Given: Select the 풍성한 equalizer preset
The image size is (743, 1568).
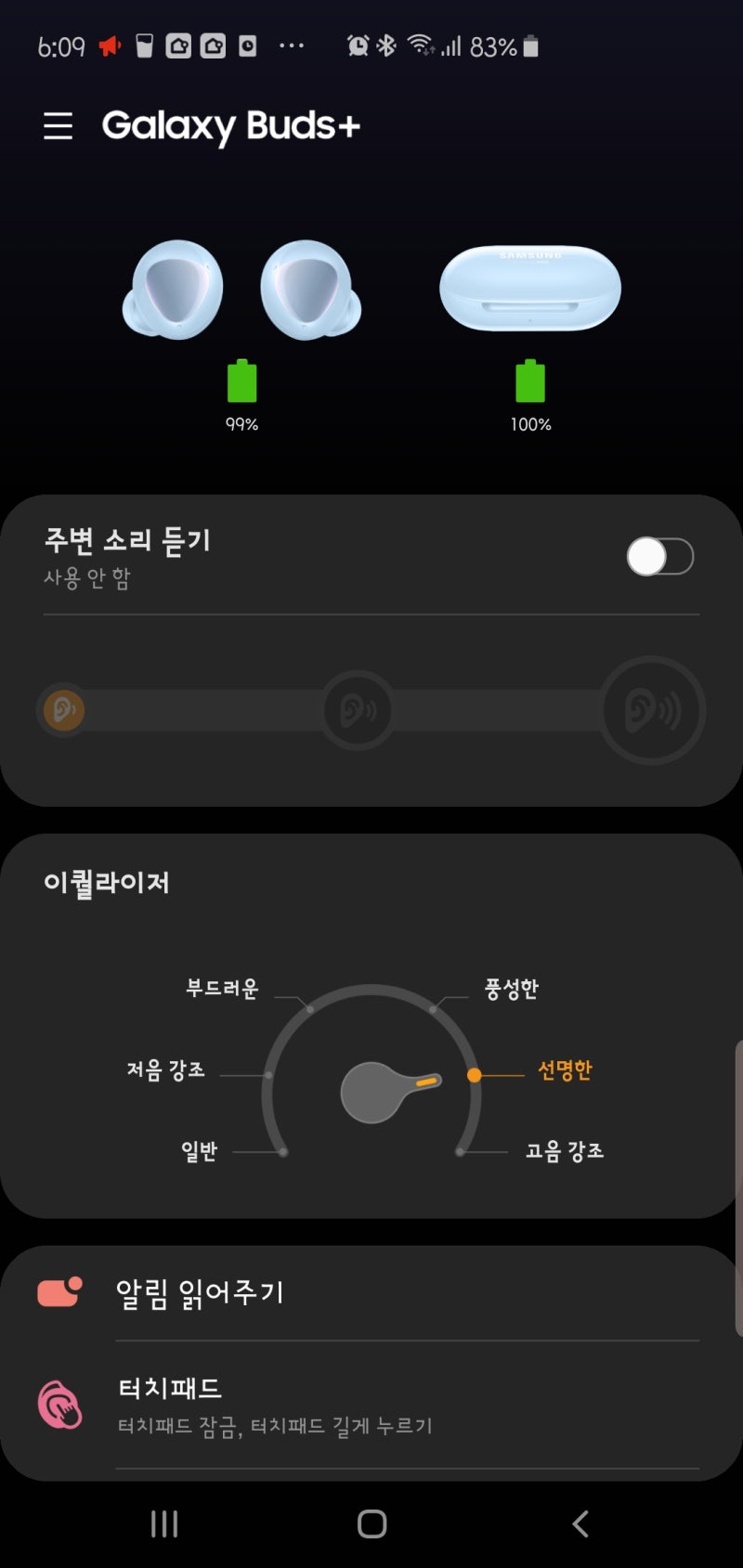Looking at the screenshot, I should pyautogui.click(x=512, y=989).
